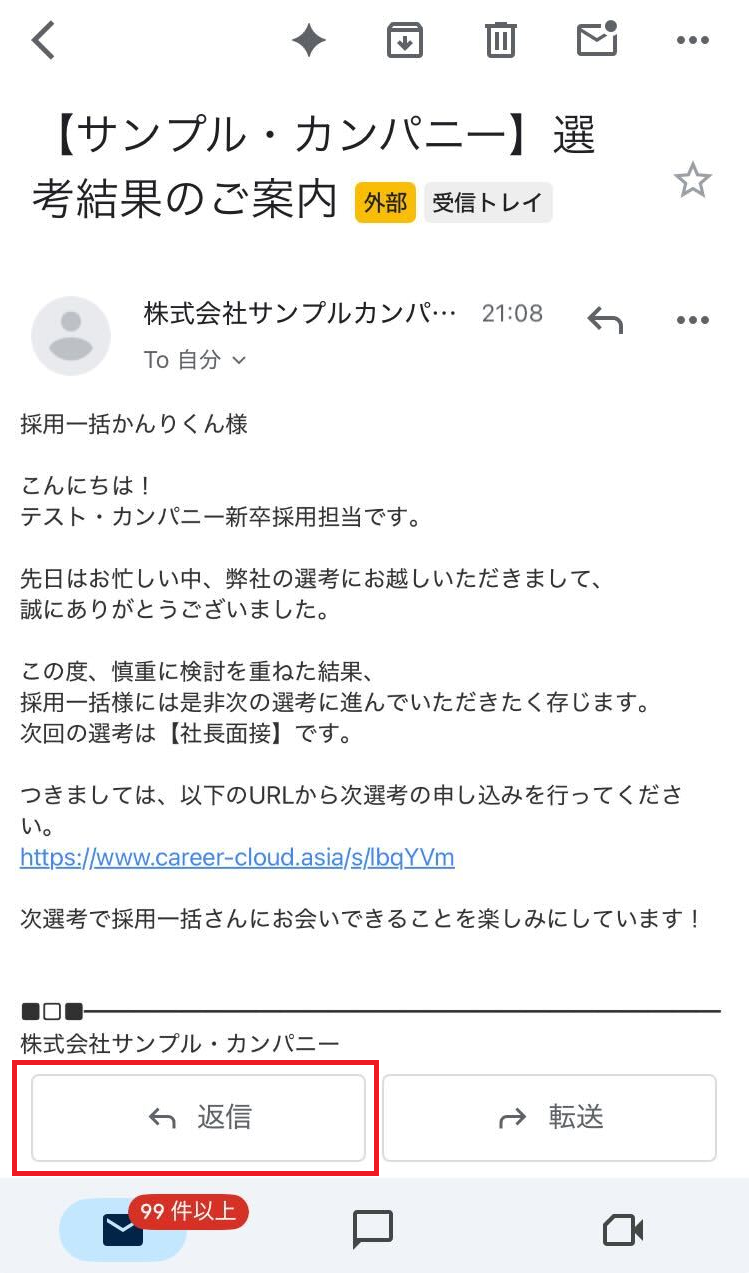Image resolution: width=749 pixels, height=1273 pixels.
Task: Switch to the Chat tab
Action: coord(371,1230)
